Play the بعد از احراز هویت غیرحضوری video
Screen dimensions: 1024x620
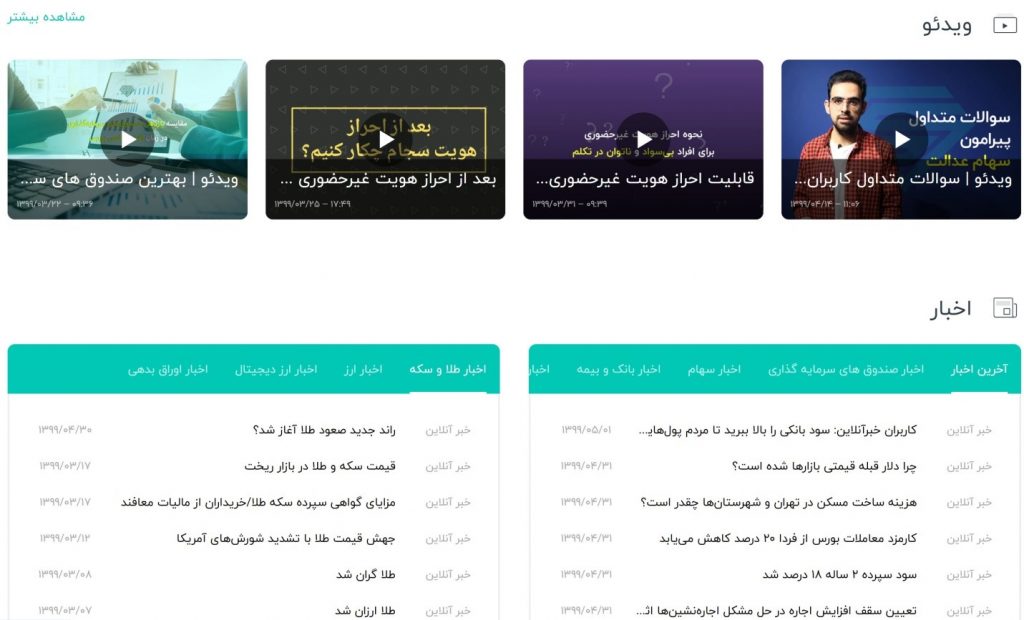point(385,139)
